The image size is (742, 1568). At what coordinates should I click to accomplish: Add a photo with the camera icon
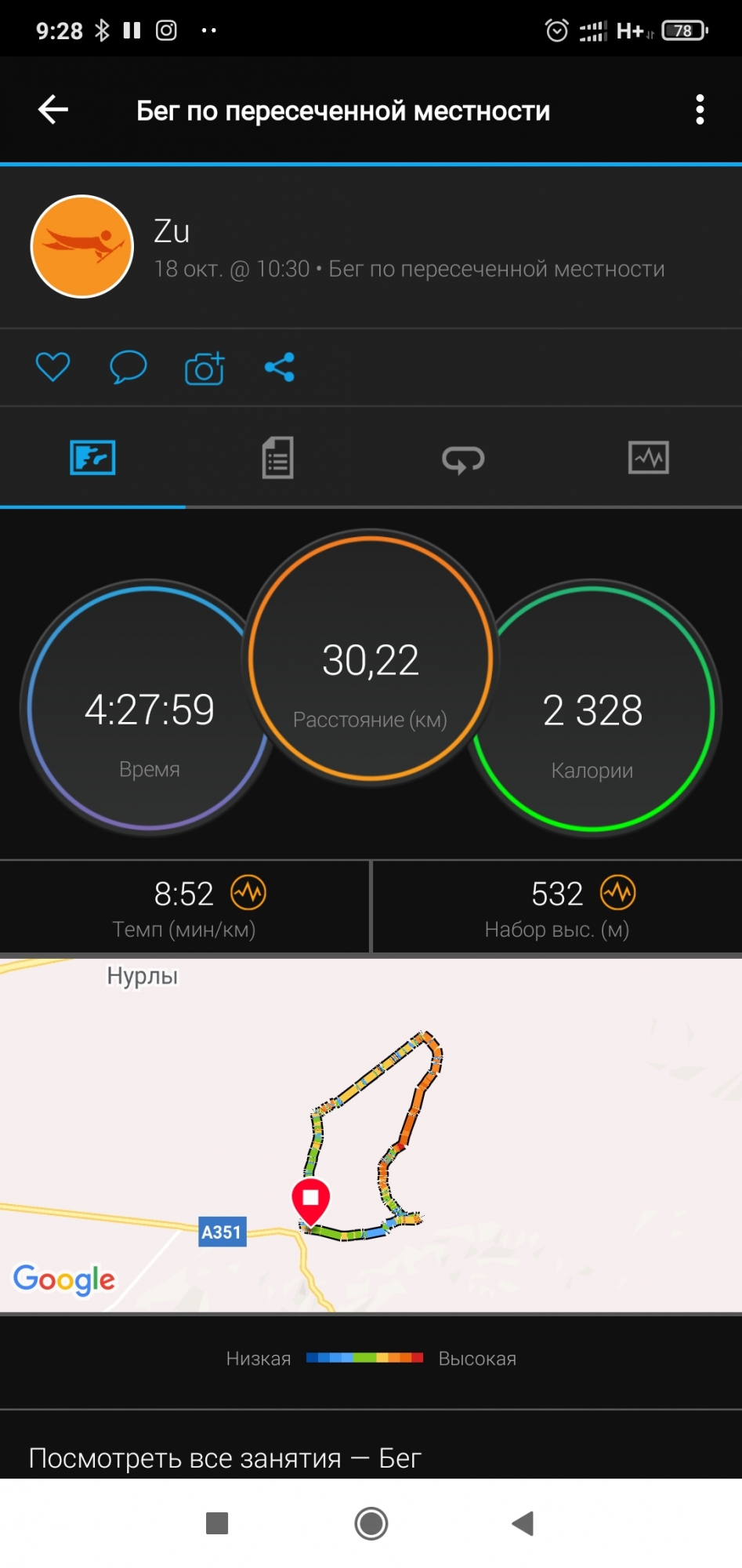tap(205, 368)
